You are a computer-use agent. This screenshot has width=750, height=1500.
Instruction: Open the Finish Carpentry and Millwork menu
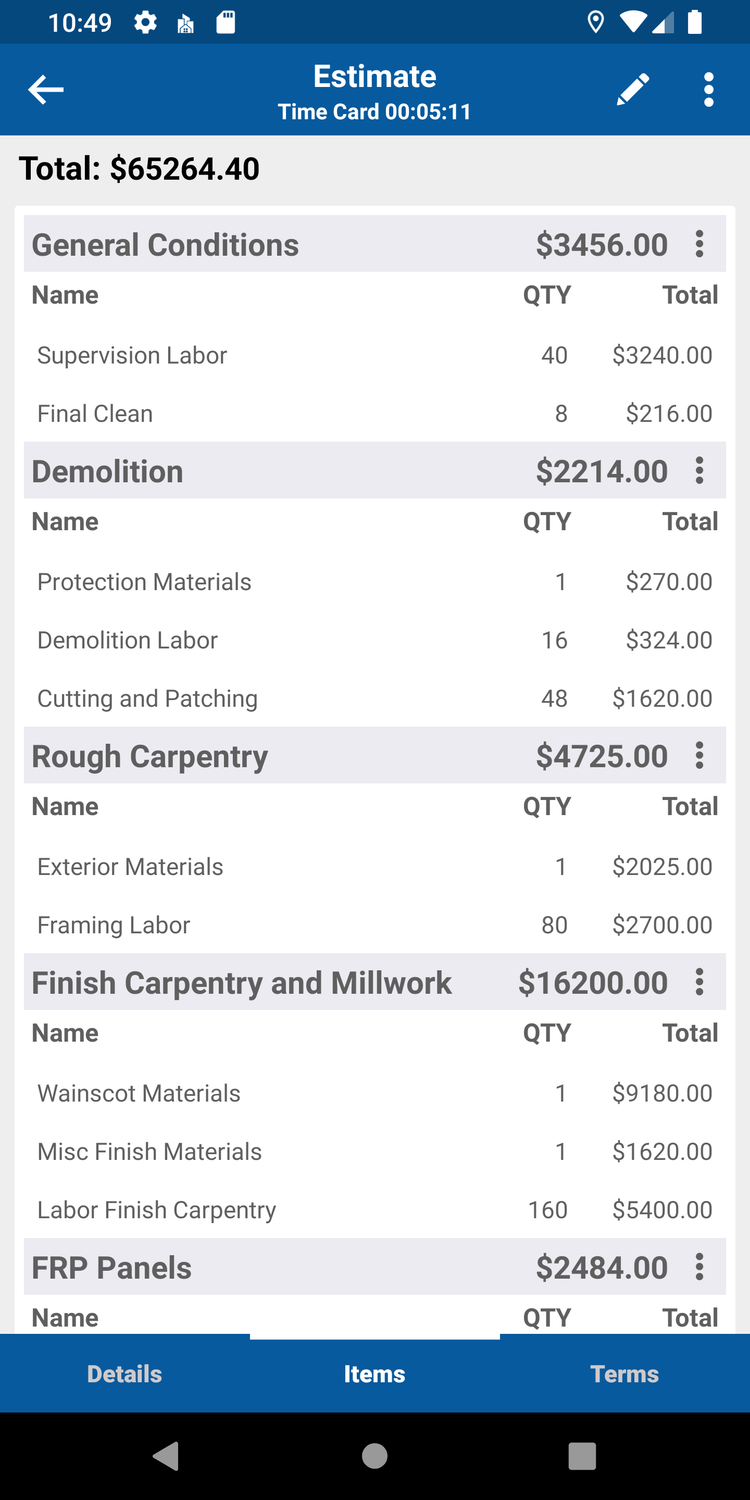(699, 982)
